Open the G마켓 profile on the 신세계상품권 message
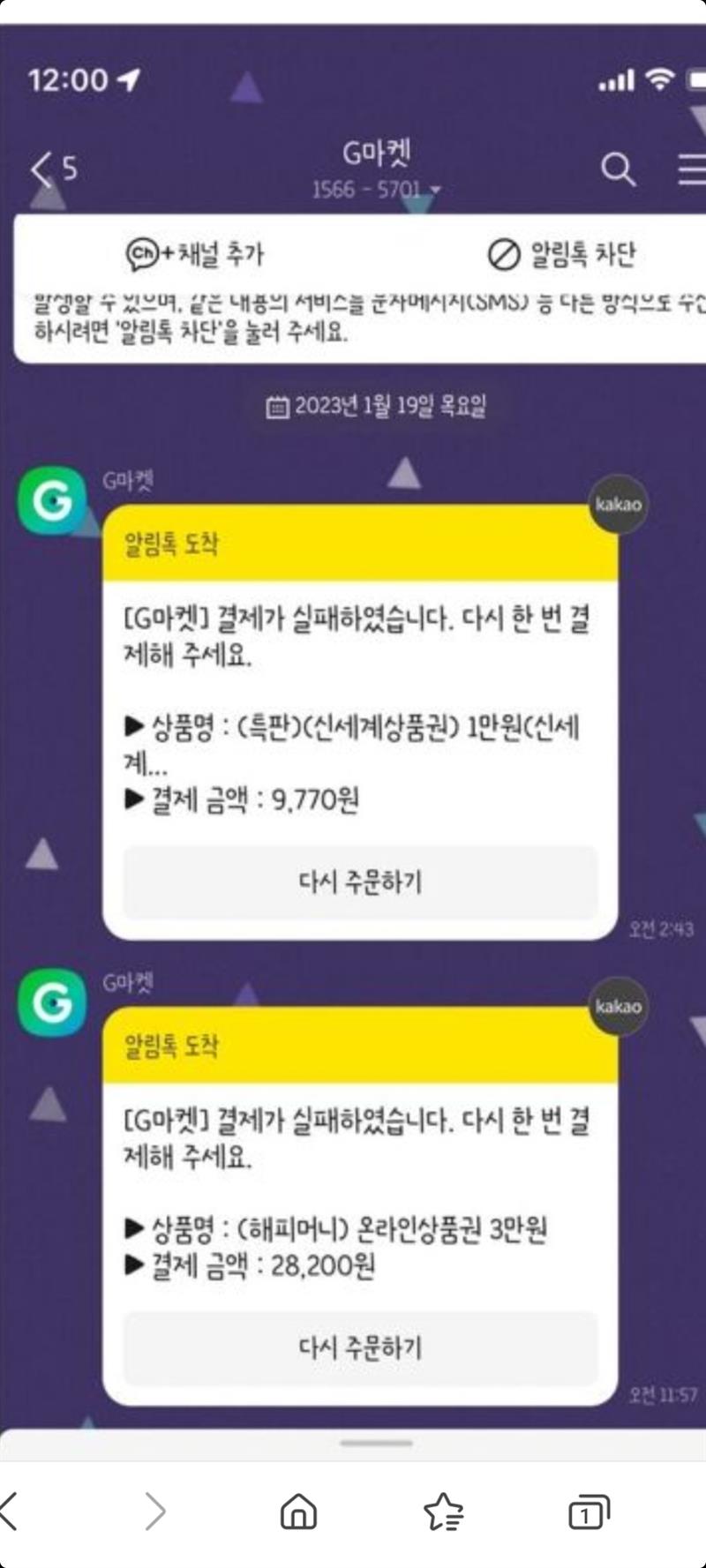 coord(52,500)
